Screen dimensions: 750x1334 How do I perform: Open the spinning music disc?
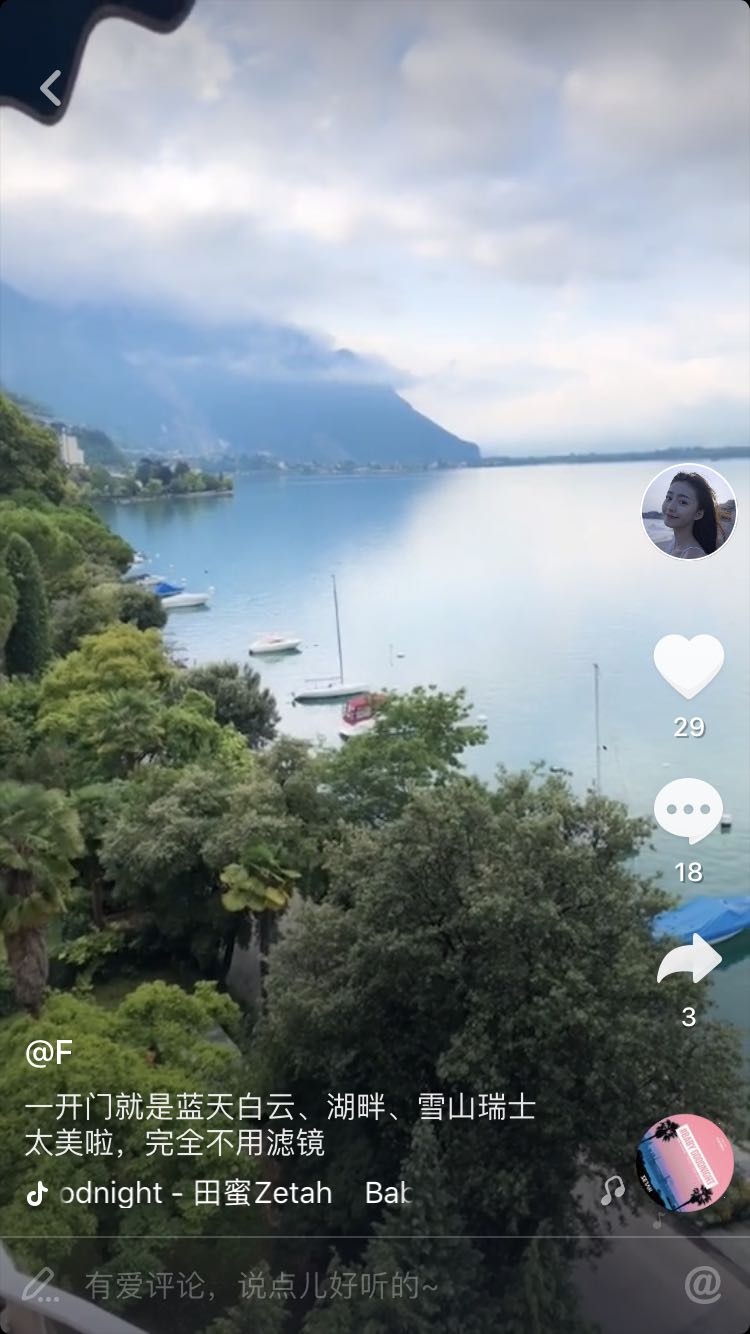[x=685, y=1163]
